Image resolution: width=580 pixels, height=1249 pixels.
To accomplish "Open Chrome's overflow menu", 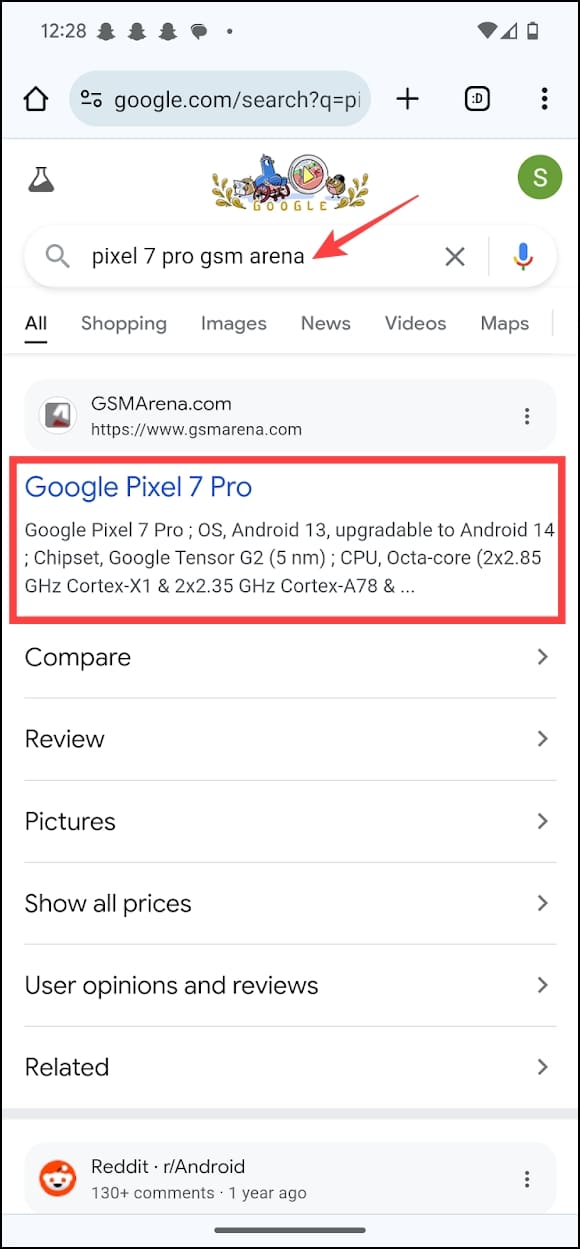I will tap(544, 99).
